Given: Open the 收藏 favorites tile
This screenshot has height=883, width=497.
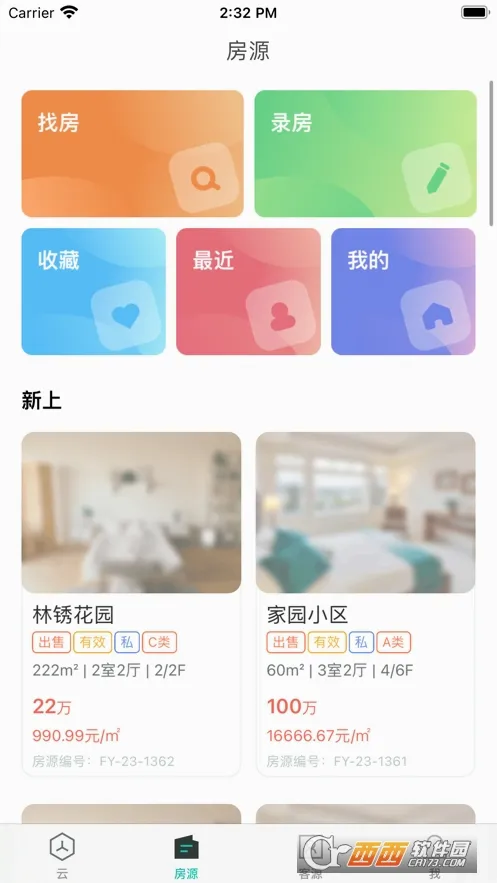Looking at the screenshot, I should [x=93, y=291].
